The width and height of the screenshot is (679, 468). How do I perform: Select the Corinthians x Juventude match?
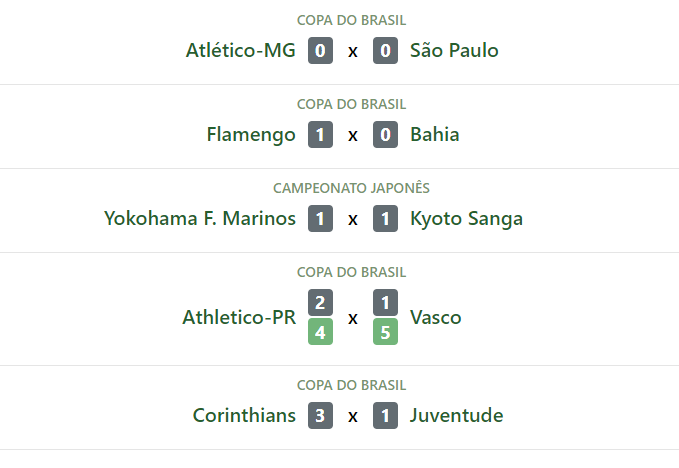coord(352,415)
